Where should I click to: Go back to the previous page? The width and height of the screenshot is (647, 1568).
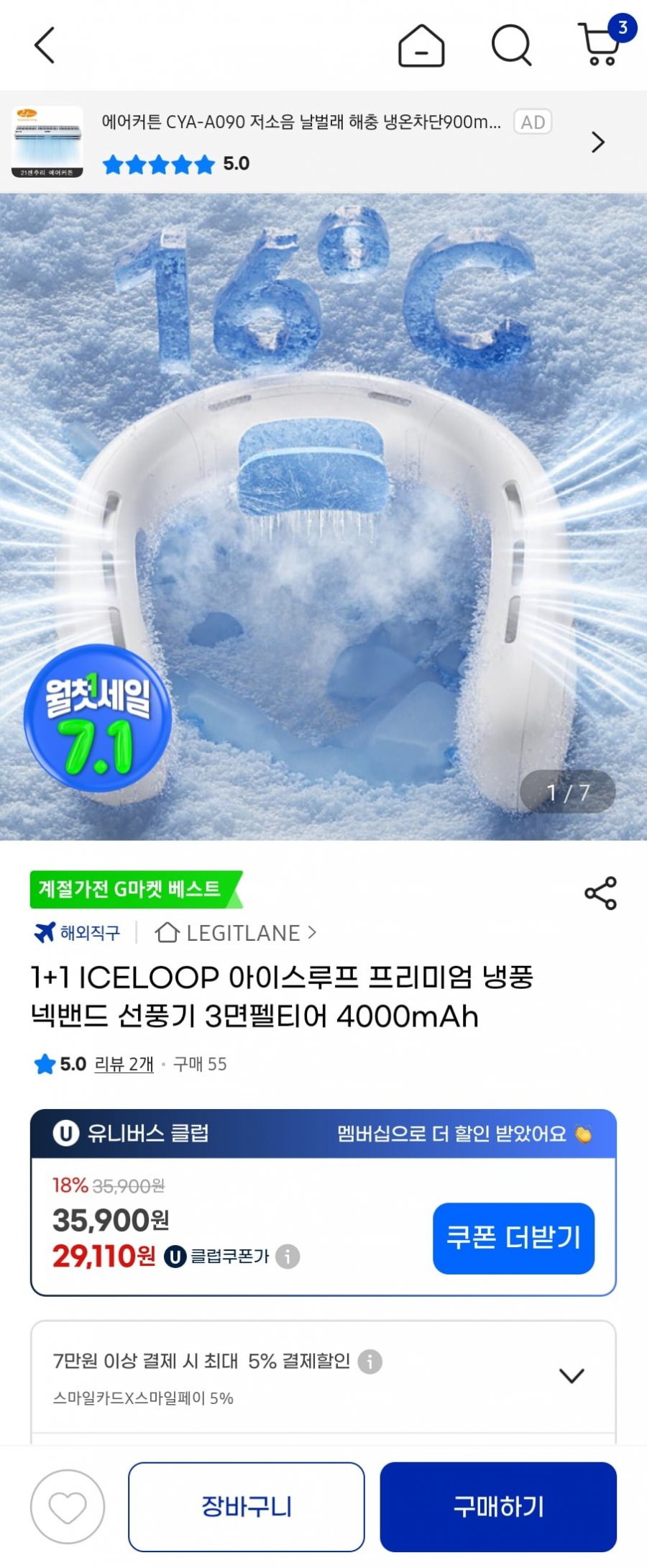45,46
